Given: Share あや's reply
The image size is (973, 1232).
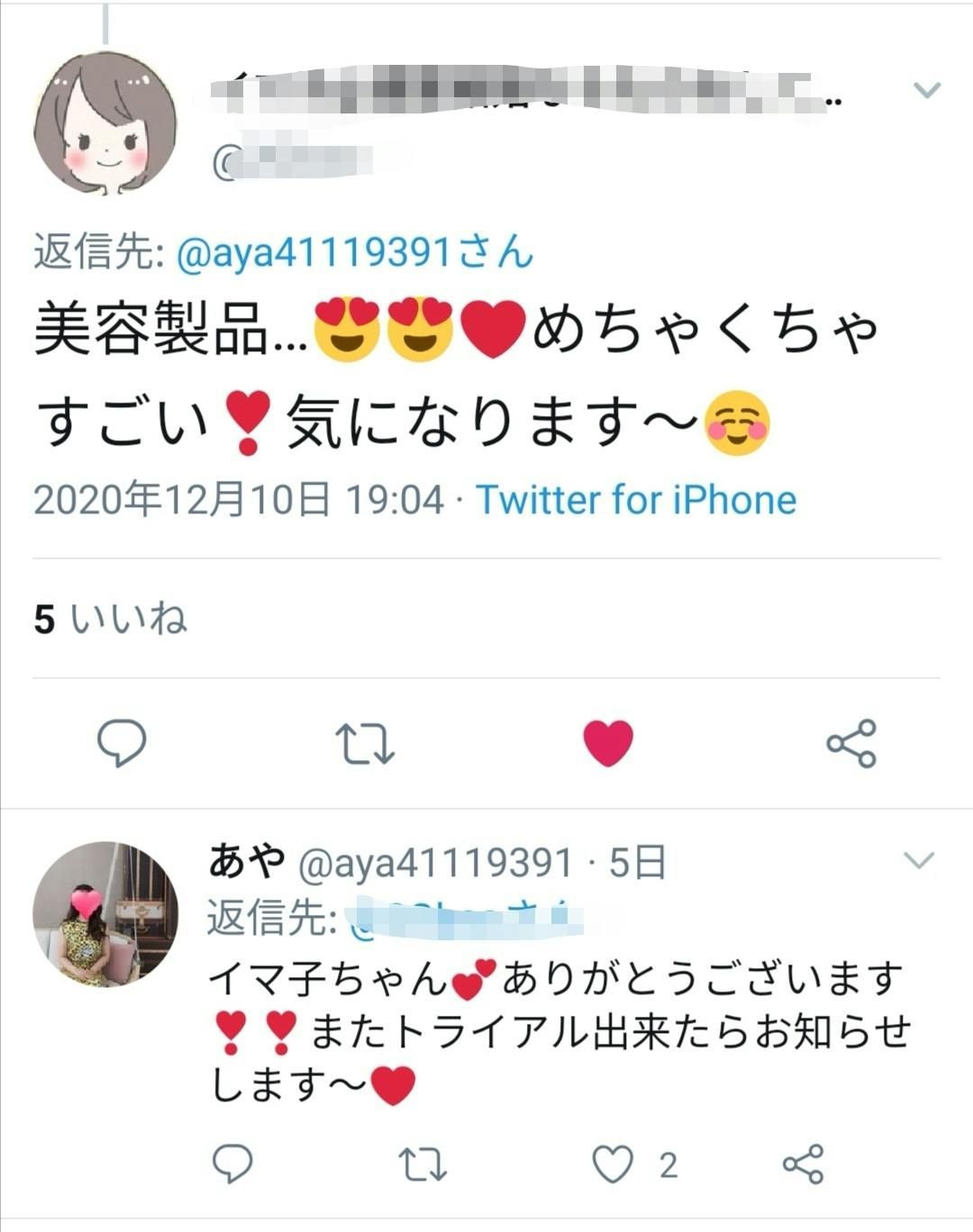Looking at the screenshot, I should coord(803,1164).
